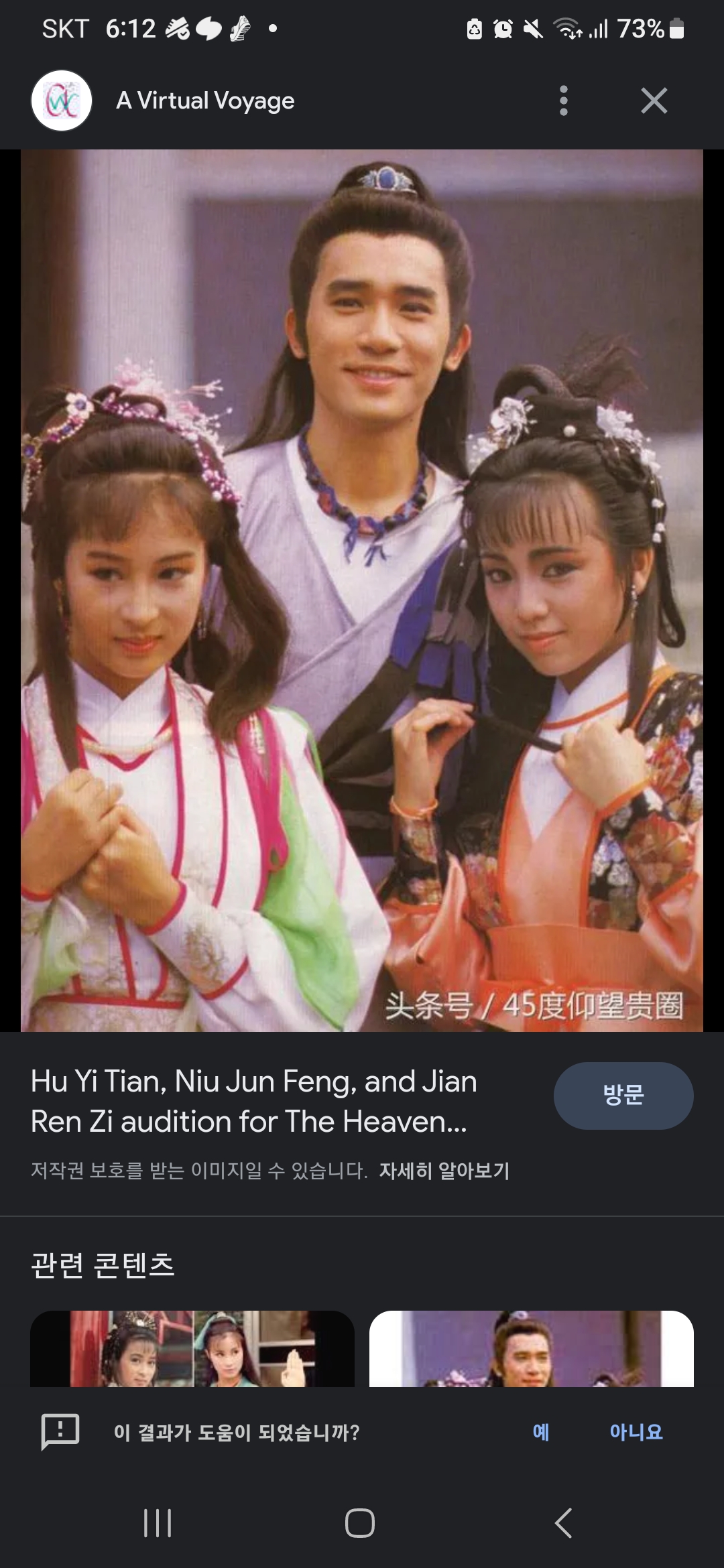Open the feedback report icon

tap(60, 1431)
